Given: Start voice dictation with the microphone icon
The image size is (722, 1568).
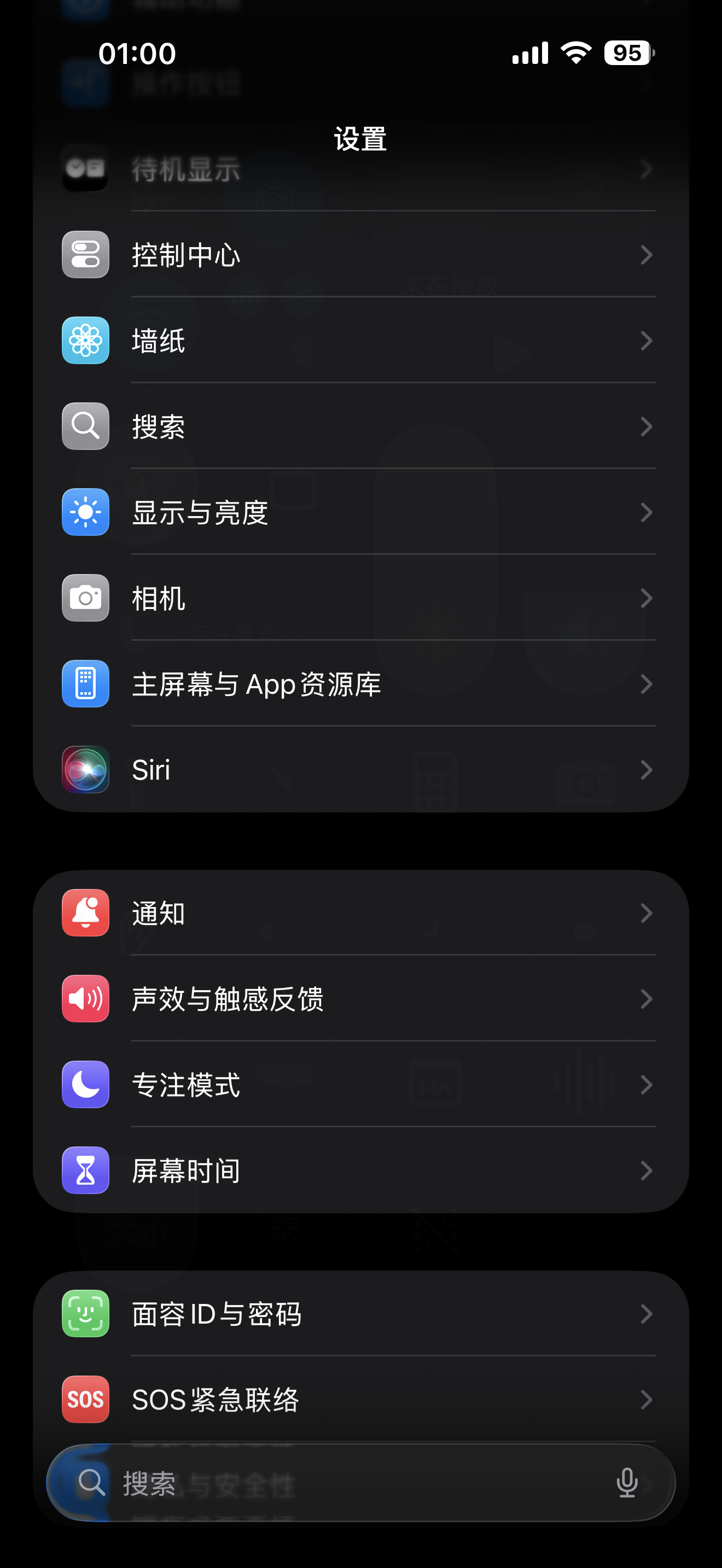Looking at the screenshot, I should coord(626,1483).
